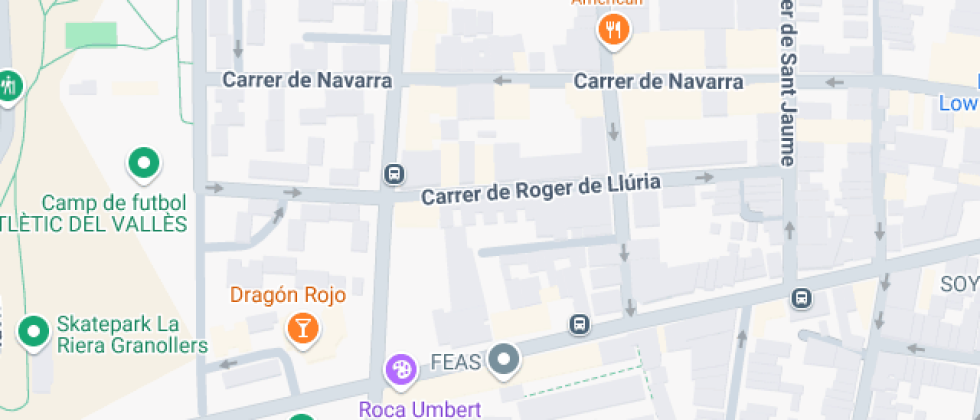
Task: Select the Skatepark La Riera Granollers pin
Action: click(36, 330)
